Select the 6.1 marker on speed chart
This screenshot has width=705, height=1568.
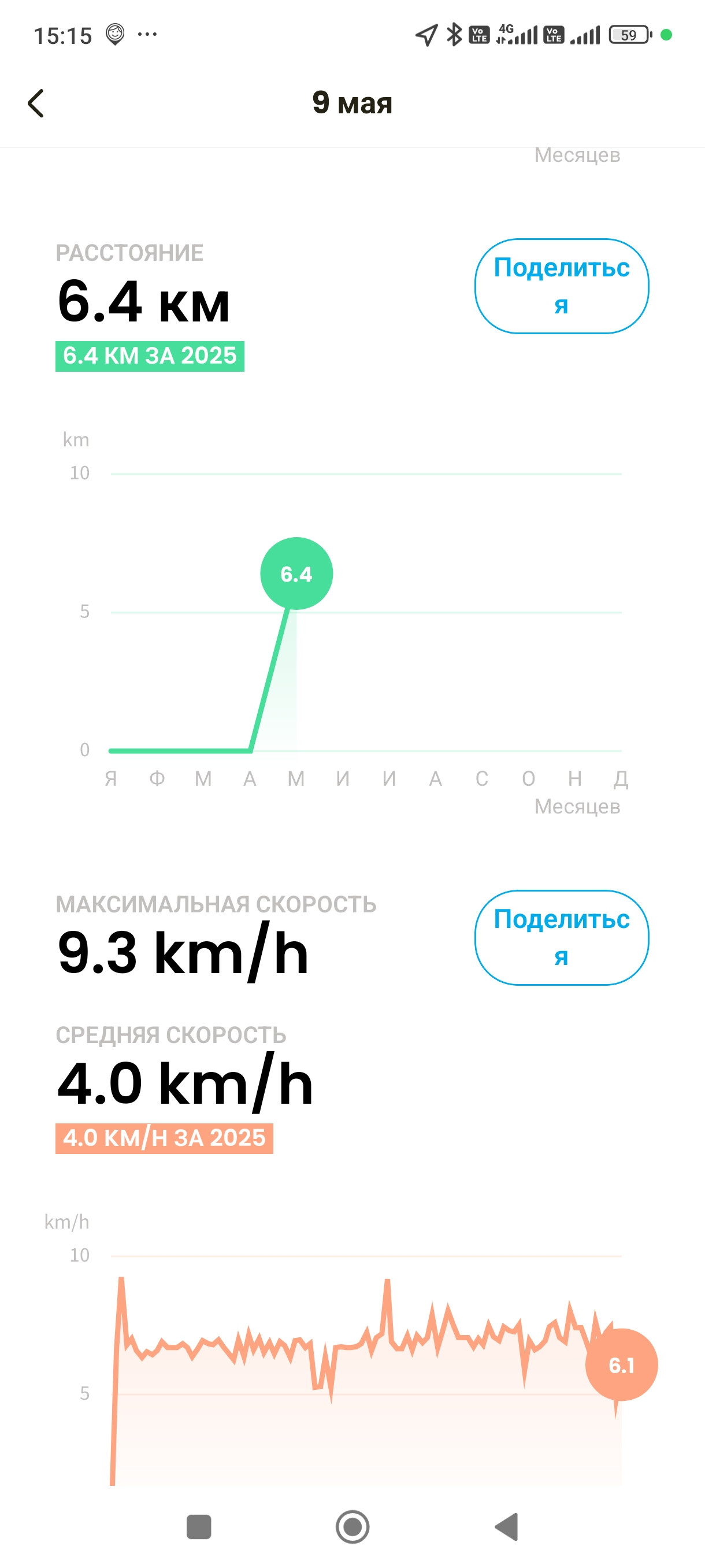(621, 1364)
